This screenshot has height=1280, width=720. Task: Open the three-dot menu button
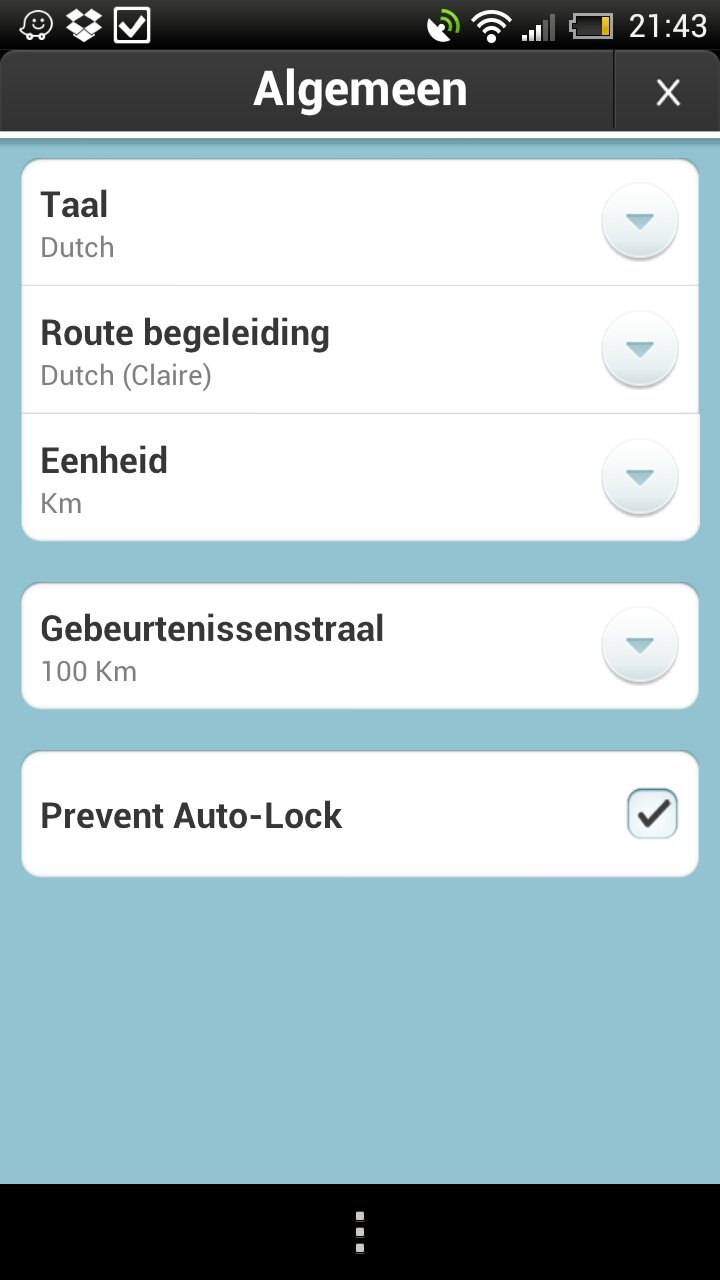[x=360, y=1232]
